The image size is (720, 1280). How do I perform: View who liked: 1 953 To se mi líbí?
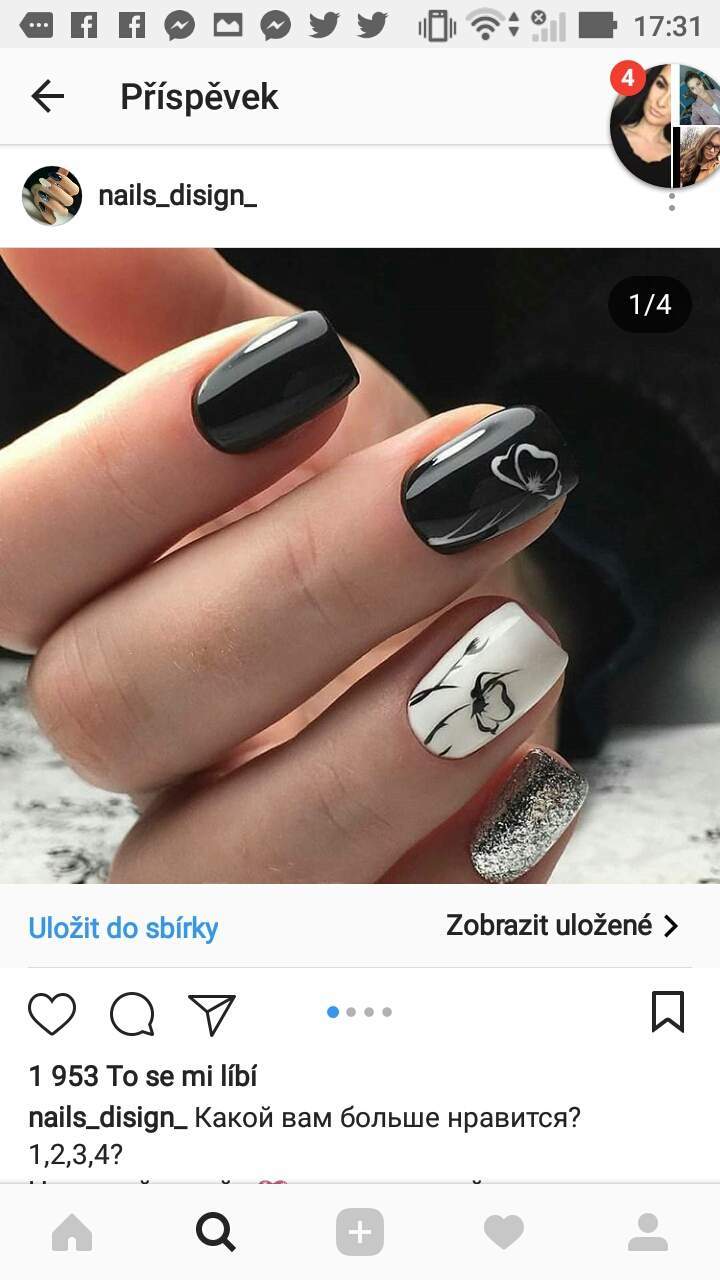(143, 1076)
